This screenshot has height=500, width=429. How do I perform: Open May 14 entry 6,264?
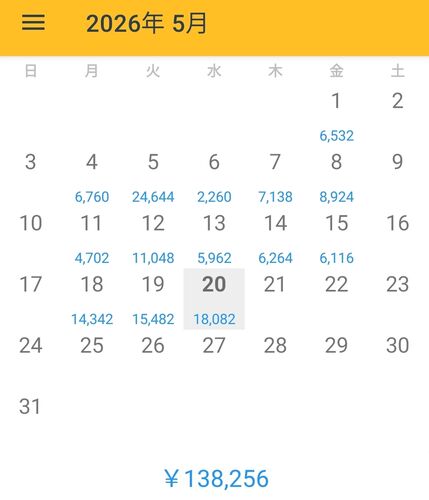[x=275, y=238]
